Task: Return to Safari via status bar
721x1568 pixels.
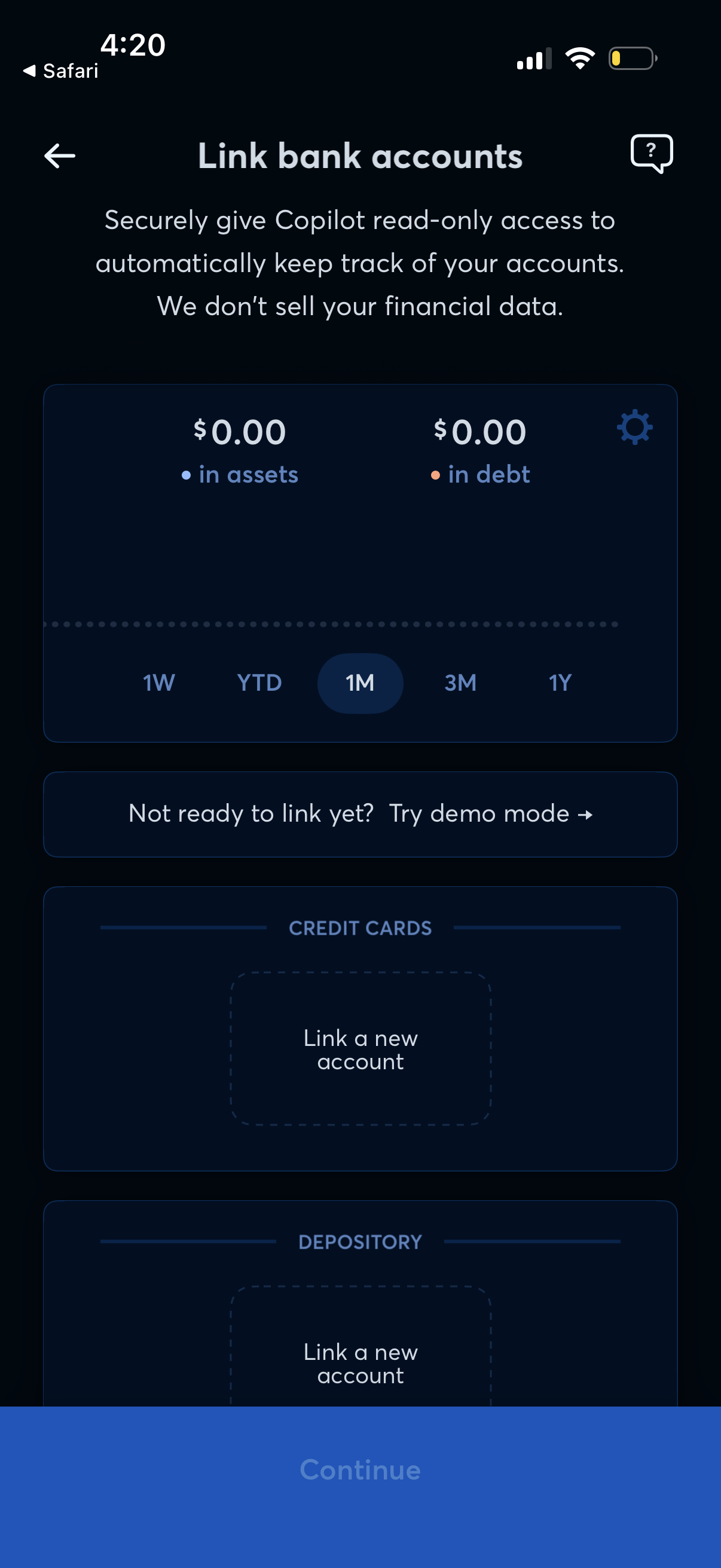Action: pyautogui.click(x=61, y=70)
